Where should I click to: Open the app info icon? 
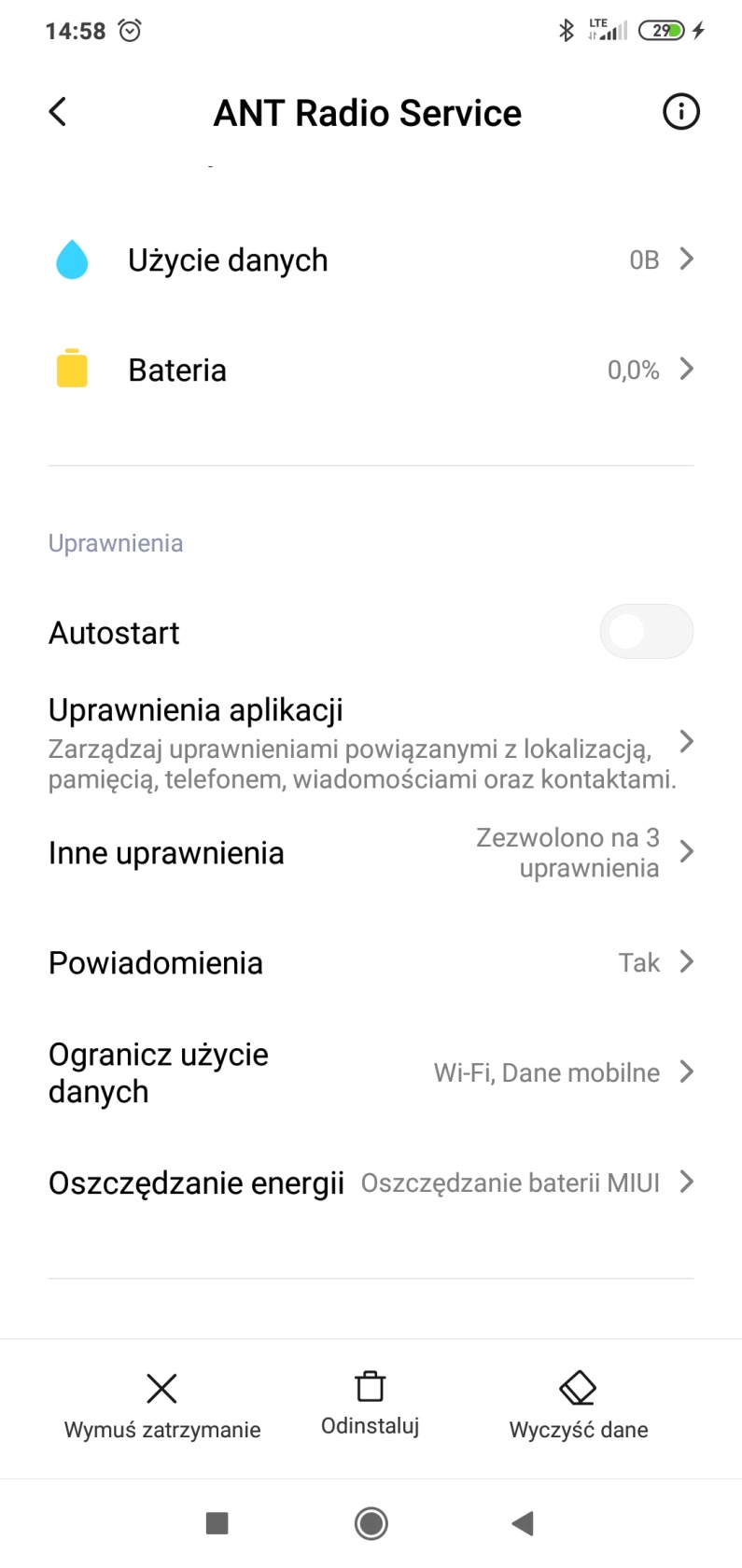click(680, 112)
